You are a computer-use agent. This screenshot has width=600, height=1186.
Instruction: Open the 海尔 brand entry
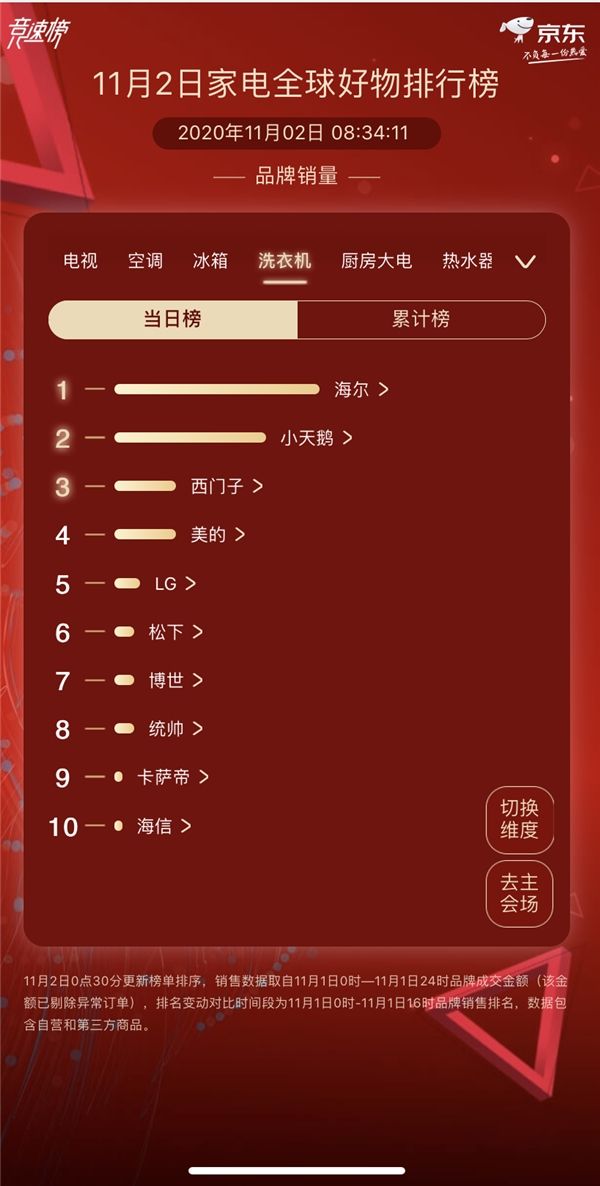360,389
